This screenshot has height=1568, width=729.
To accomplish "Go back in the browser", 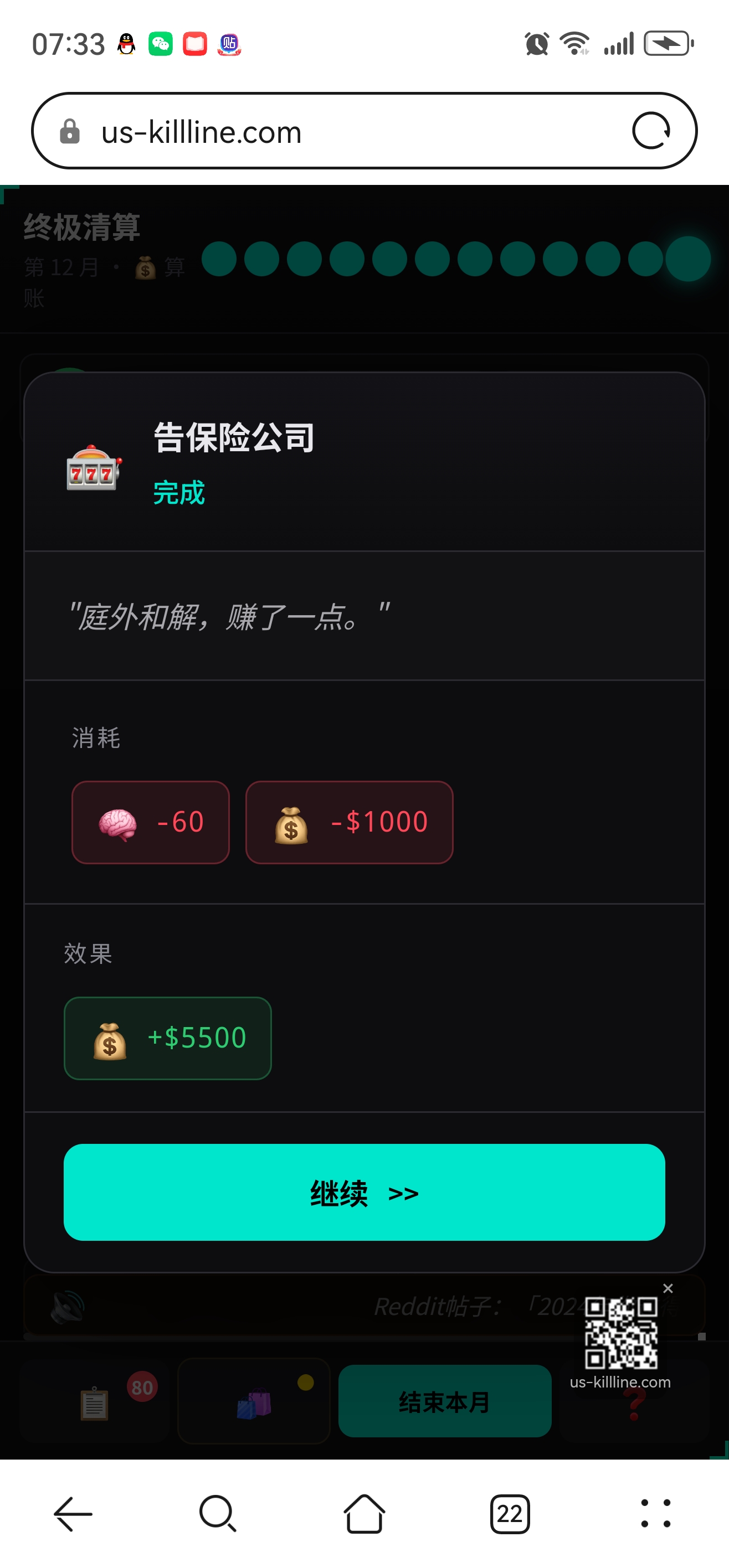I will tap(73, 1513).
